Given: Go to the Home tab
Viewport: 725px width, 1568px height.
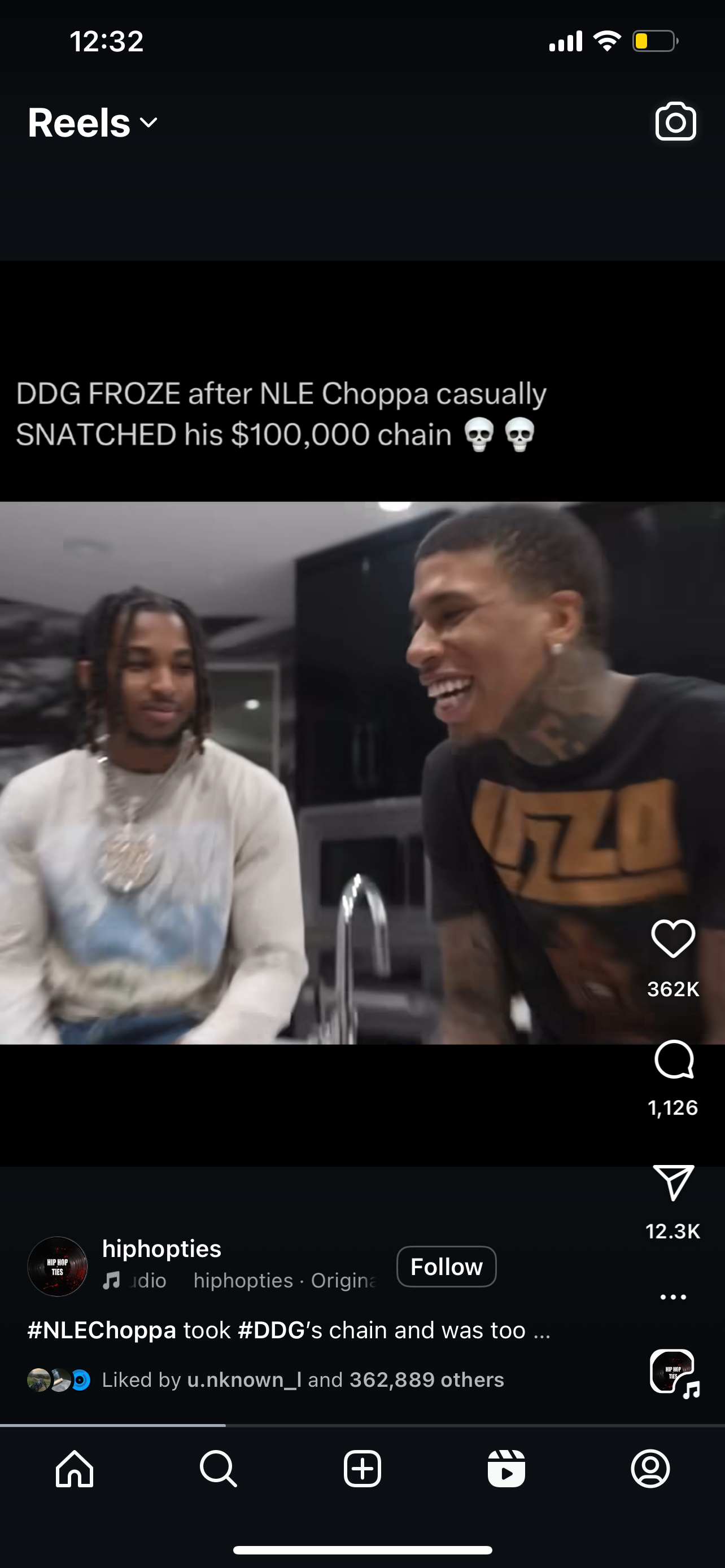Looking at the screenshot, I should [x=75, y=1469].
